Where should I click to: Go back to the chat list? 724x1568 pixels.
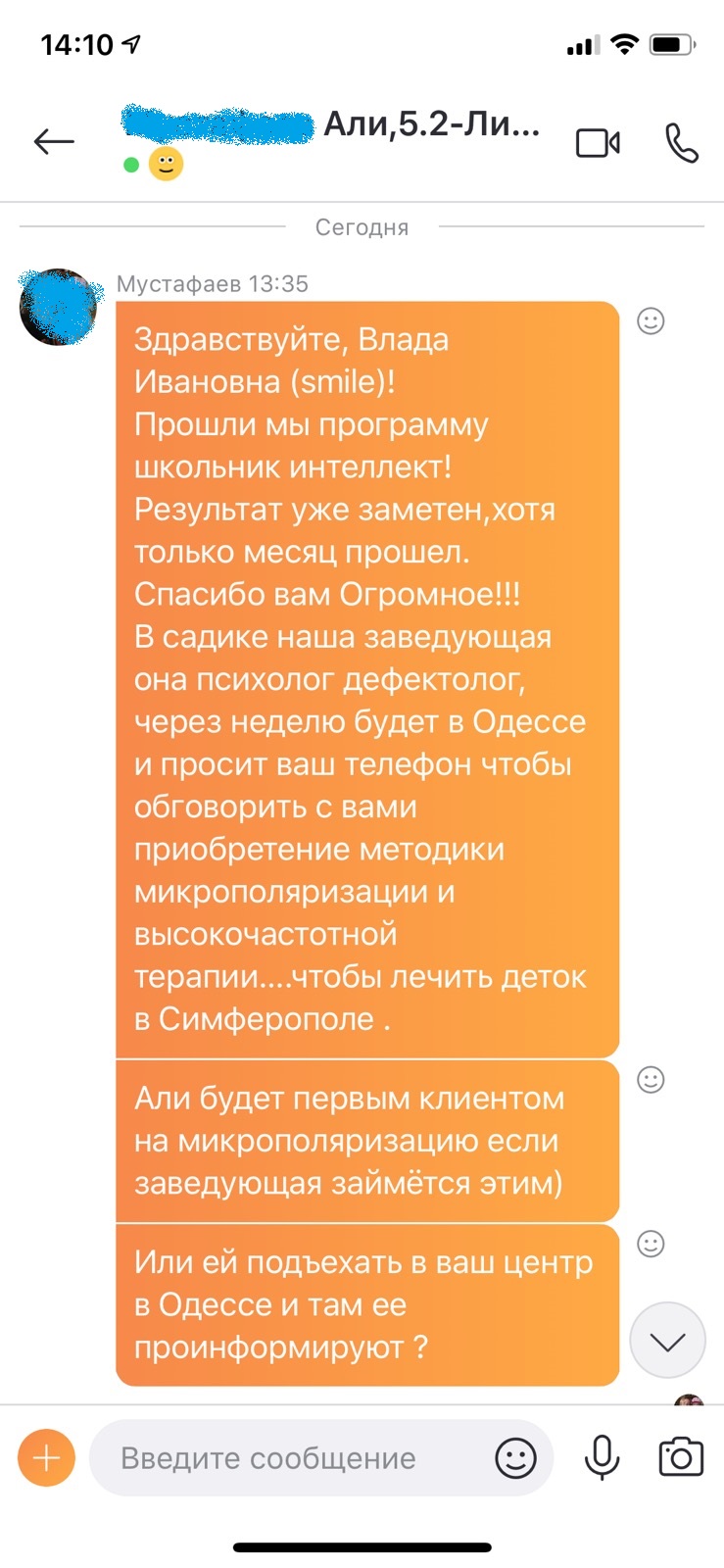click(x=54, y=142)
